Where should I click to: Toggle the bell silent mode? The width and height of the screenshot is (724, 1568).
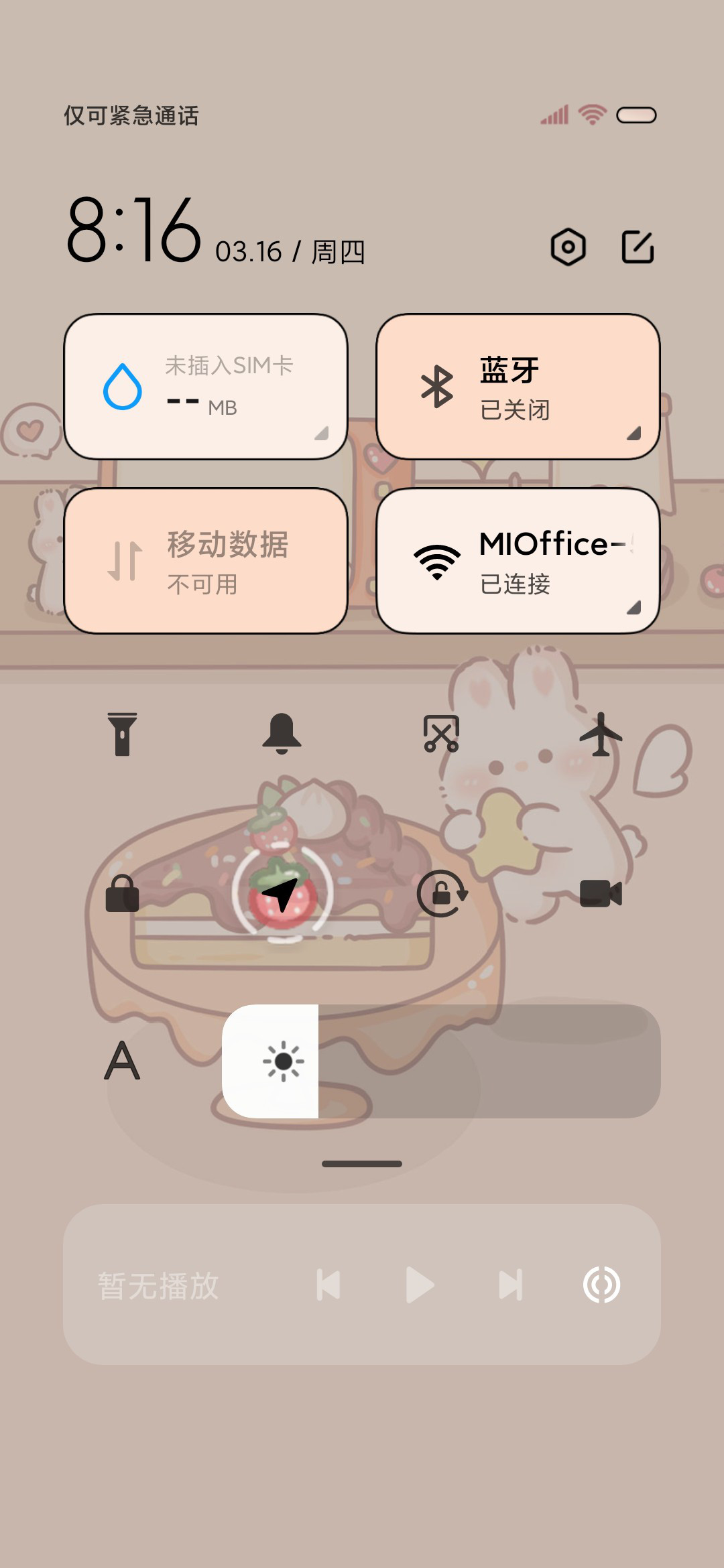(x=282, y=734)
